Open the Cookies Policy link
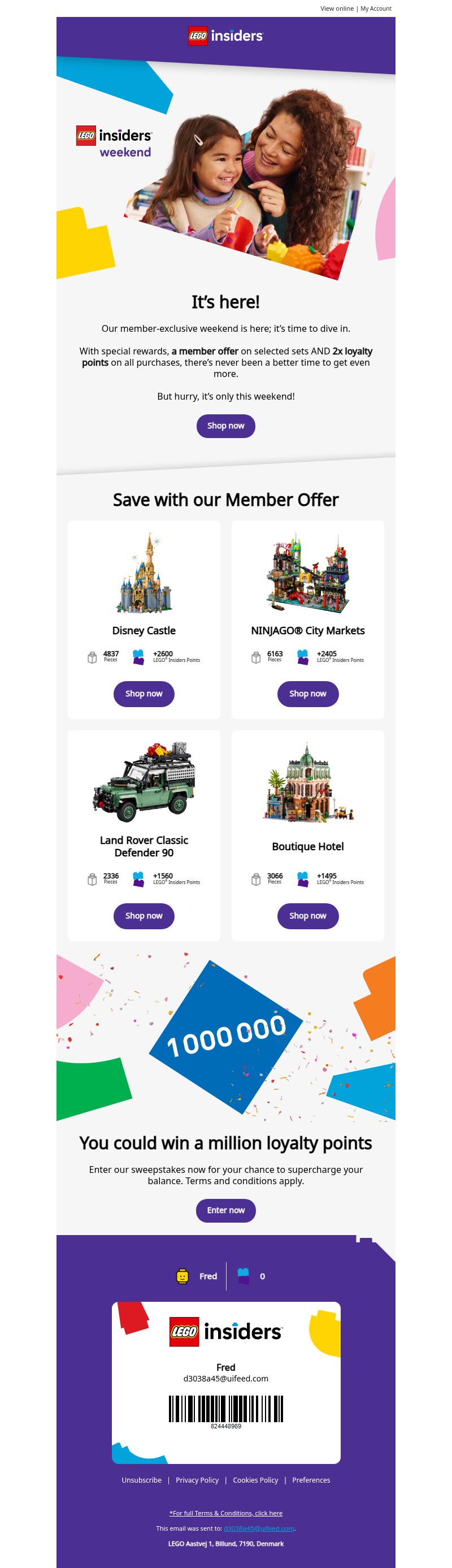Image resolution: width=452 pixels, height=1568 pixels. coord(255,1480)
